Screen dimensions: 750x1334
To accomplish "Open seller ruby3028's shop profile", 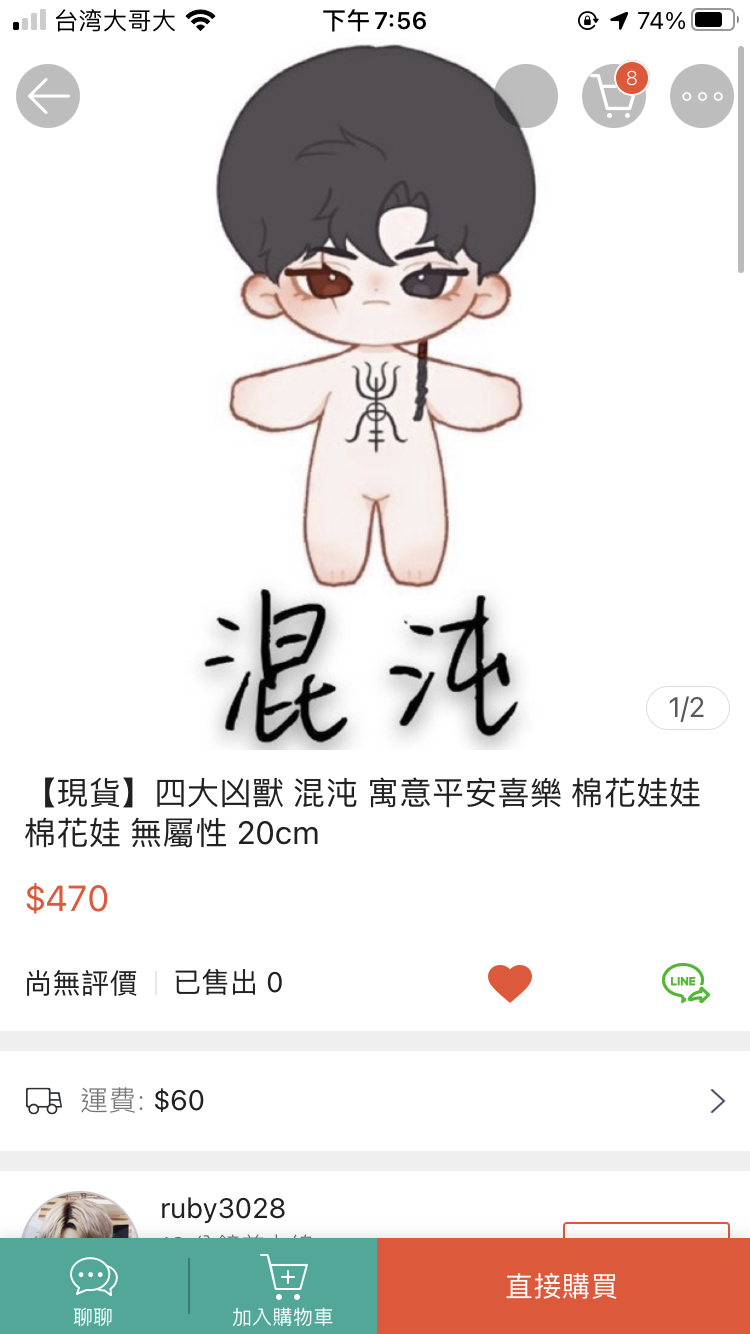I will (x=222, y=1208).
